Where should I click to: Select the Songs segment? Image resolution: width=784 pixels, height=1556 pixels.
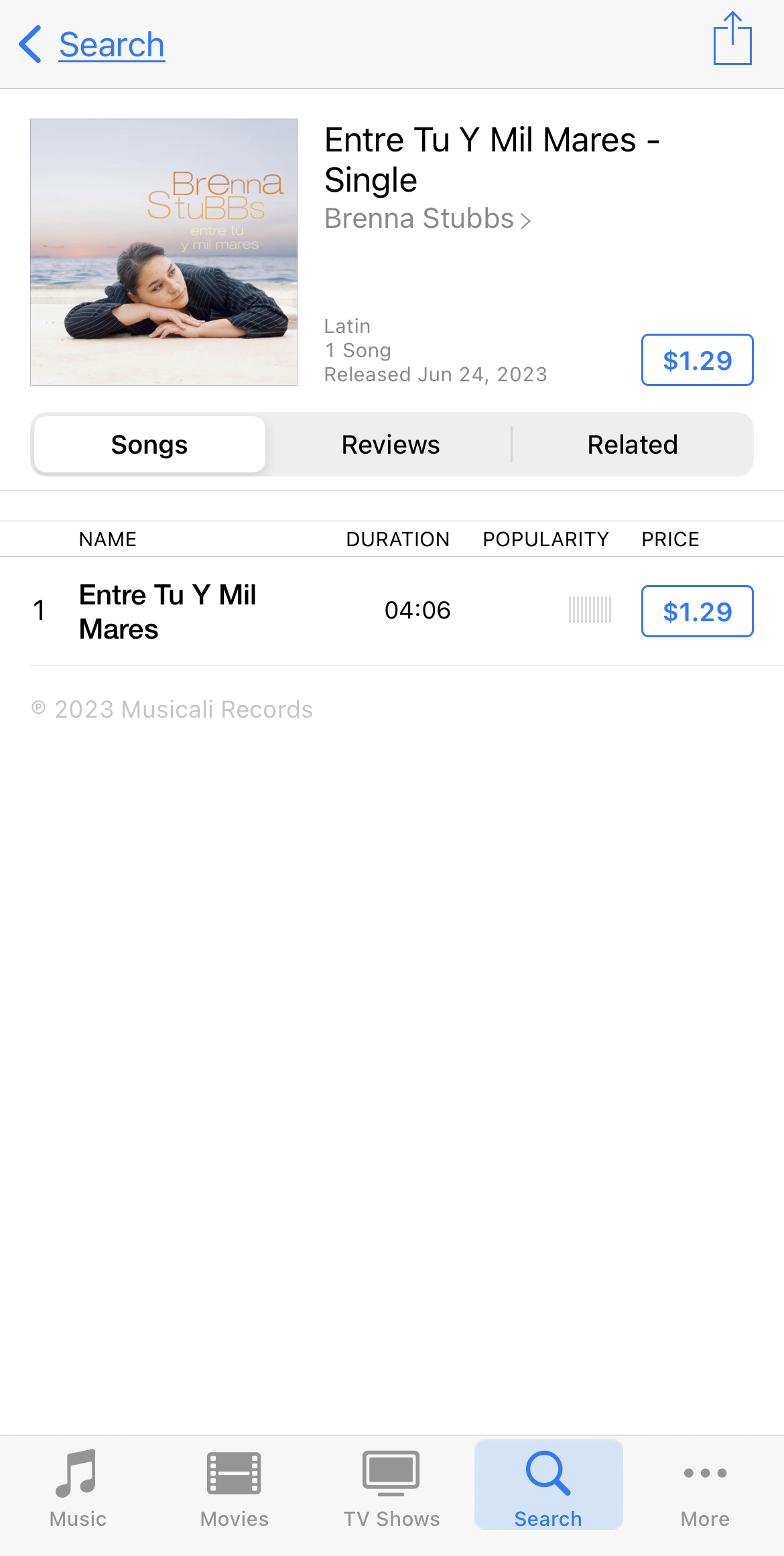[x=149, y=445]
